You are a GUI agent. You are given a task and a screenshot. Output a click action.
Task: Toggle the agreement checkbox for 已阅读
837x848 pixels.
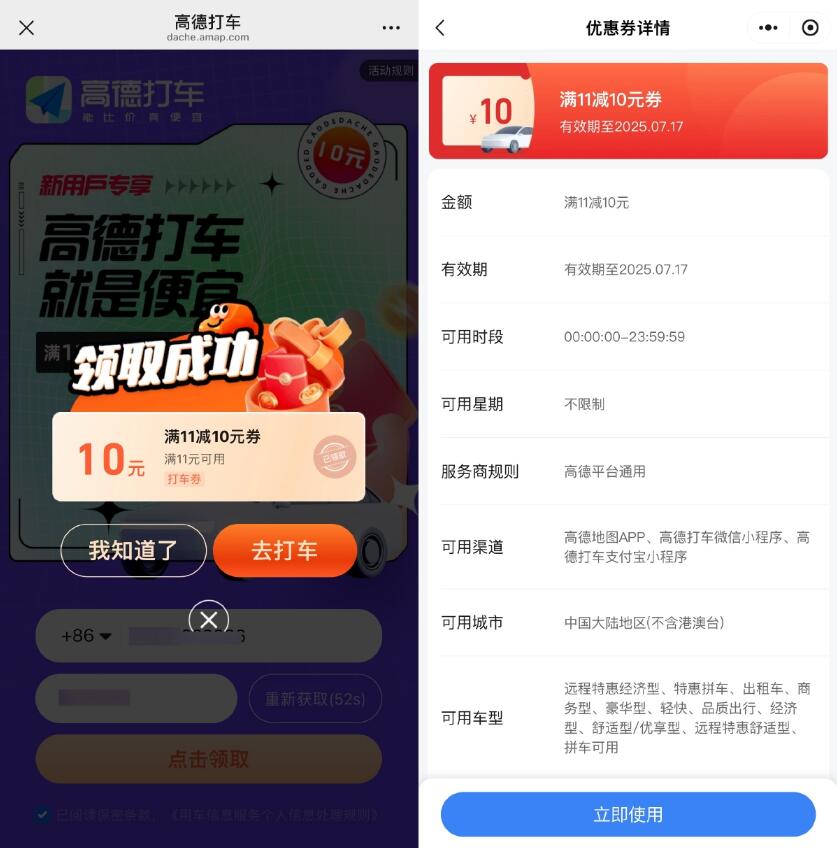(x=42, y=814)
